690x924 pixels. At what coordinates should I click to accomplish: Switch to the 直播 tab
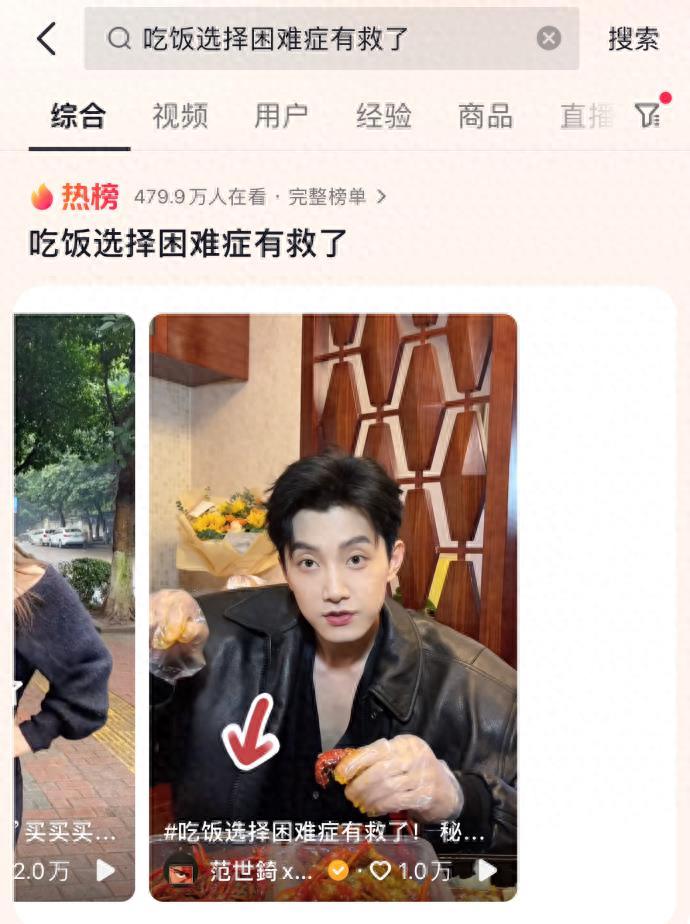click(586, 116)
